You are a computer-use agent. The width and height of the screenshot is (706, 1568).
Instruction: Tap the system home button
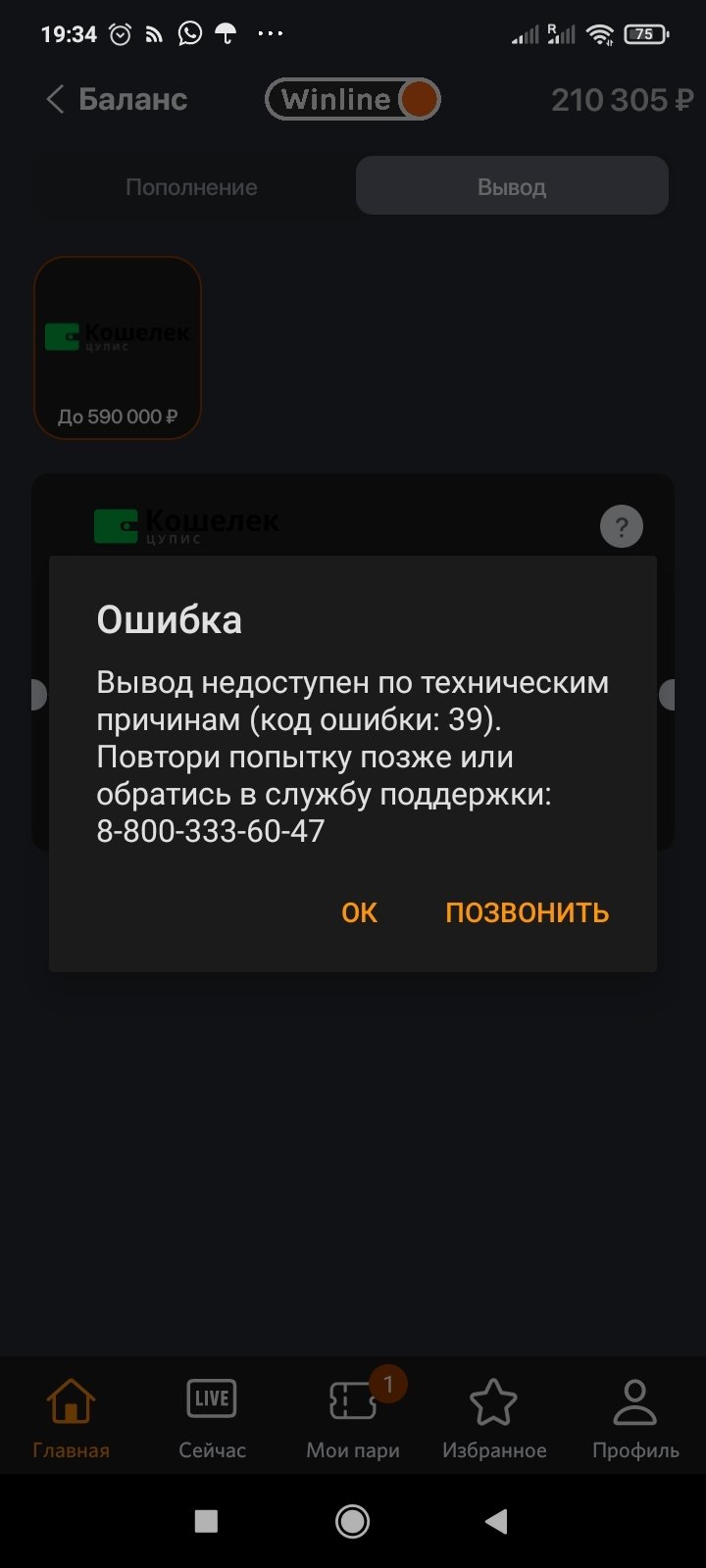click(353, 1521)
